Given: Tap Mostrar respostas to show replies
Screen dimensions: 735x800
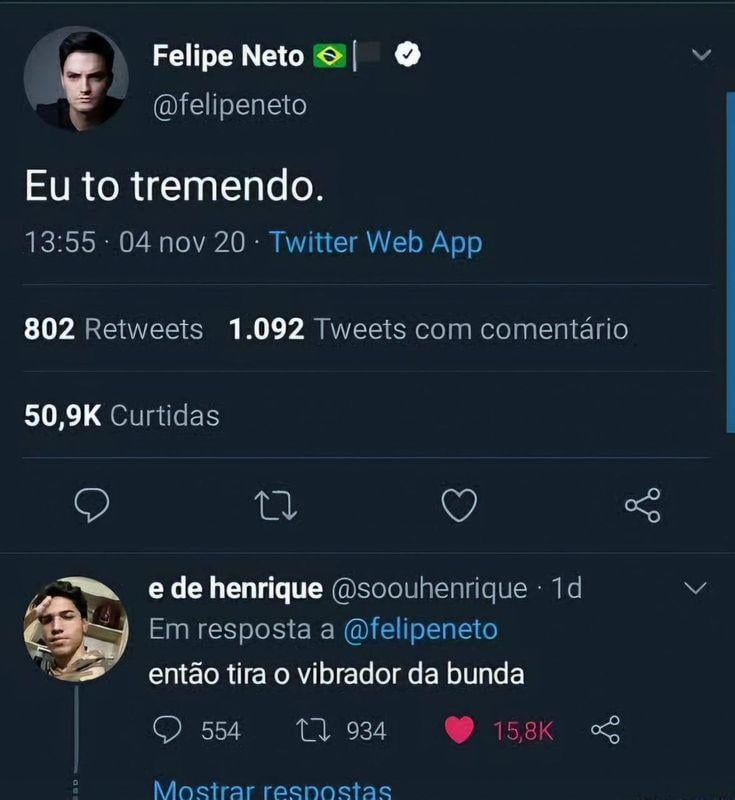Looking at the screenshot, I should [x=271, y=790].
